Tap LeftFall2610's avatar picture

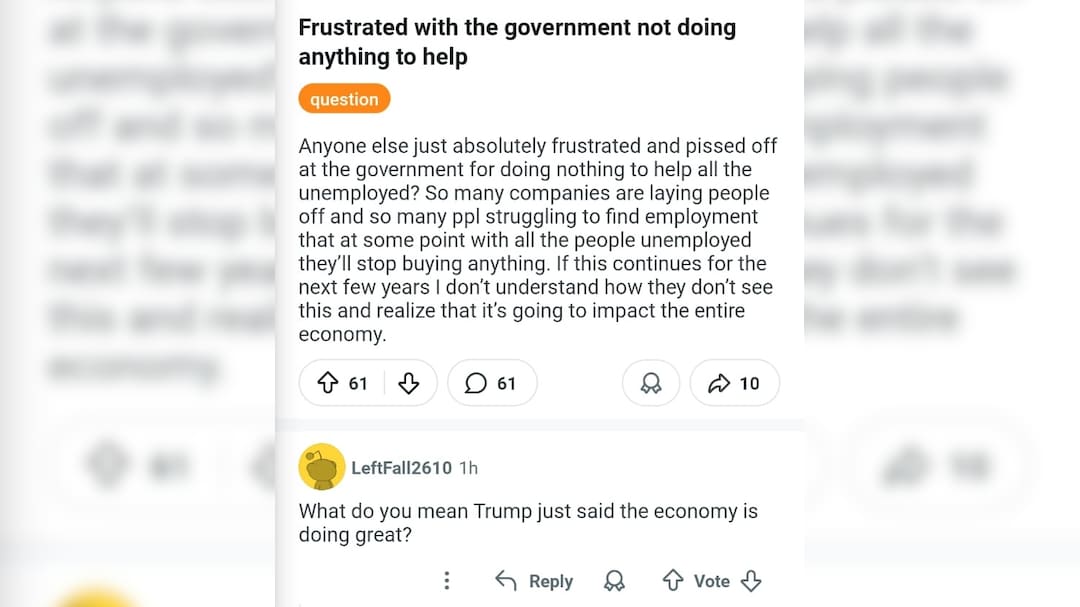tap(322, 467)
